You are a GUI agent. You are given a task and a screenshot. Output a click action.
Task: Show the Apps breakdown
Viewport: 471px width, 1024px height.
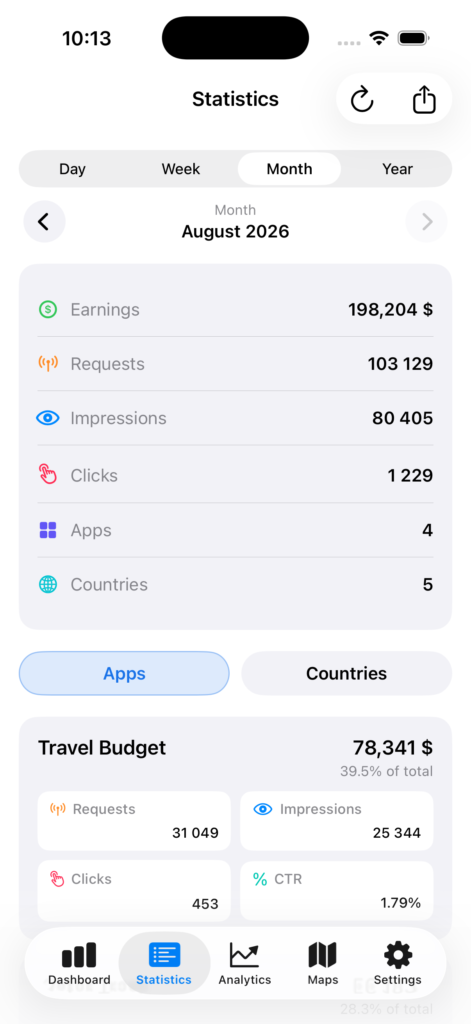[124, 673]
